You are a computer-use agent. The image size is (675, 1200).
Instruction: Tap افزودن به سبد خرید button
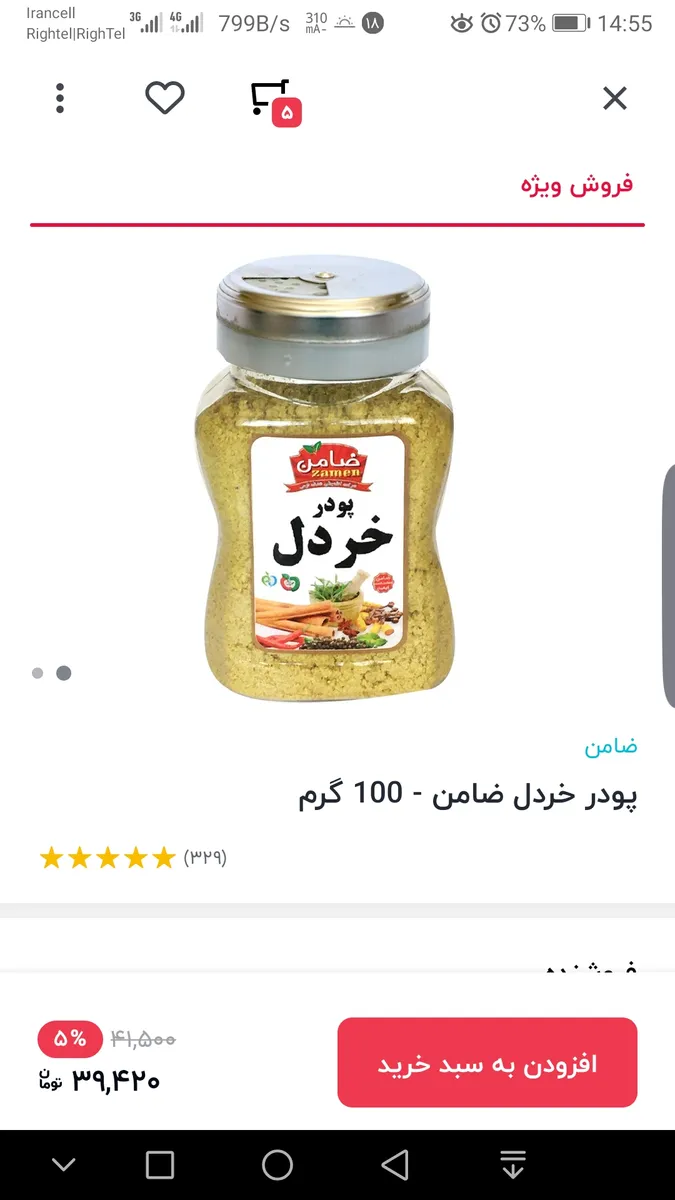coord(487,1062)
